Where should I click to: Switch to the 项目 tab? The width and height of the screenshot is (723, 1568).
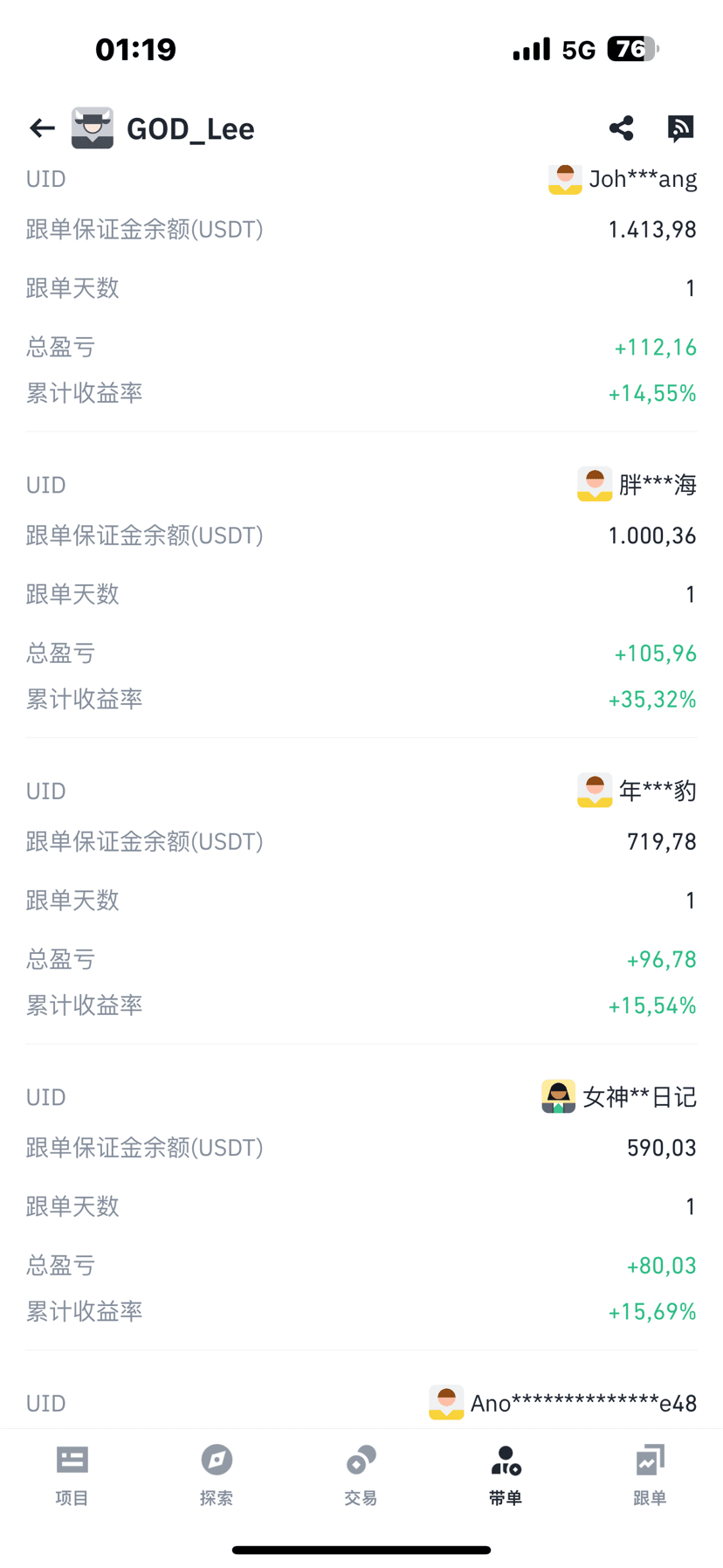pos(72,1475)
